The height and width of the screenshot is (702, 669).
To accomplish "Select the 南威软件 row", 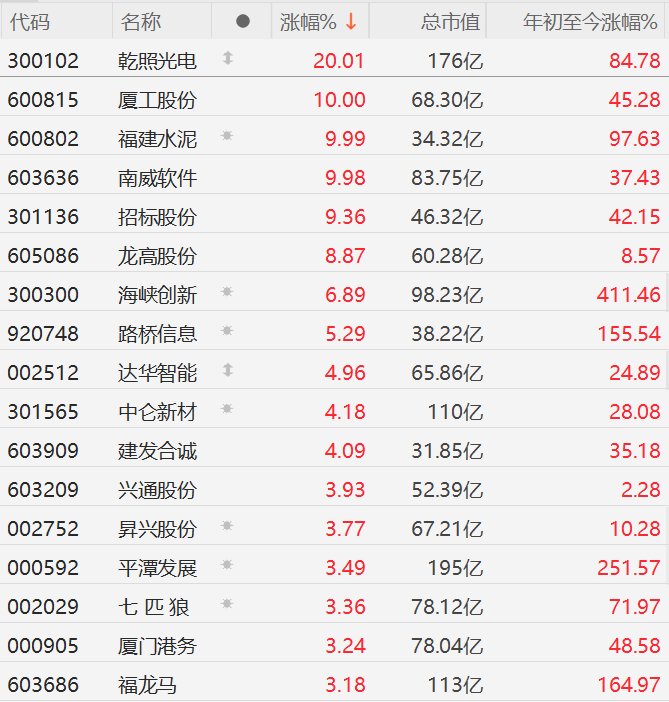I will coord(156,178).
